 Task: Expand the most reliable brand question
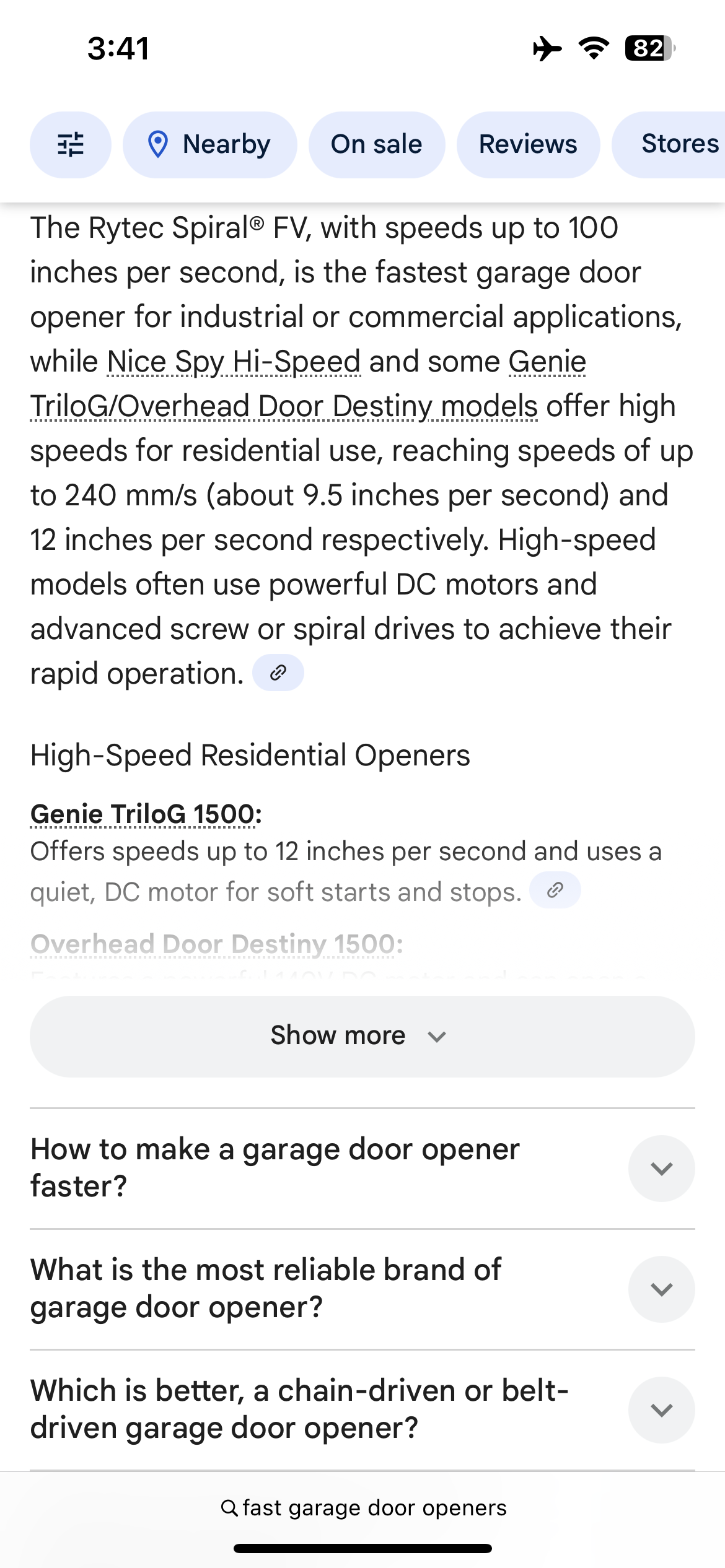click(362, 1289)
